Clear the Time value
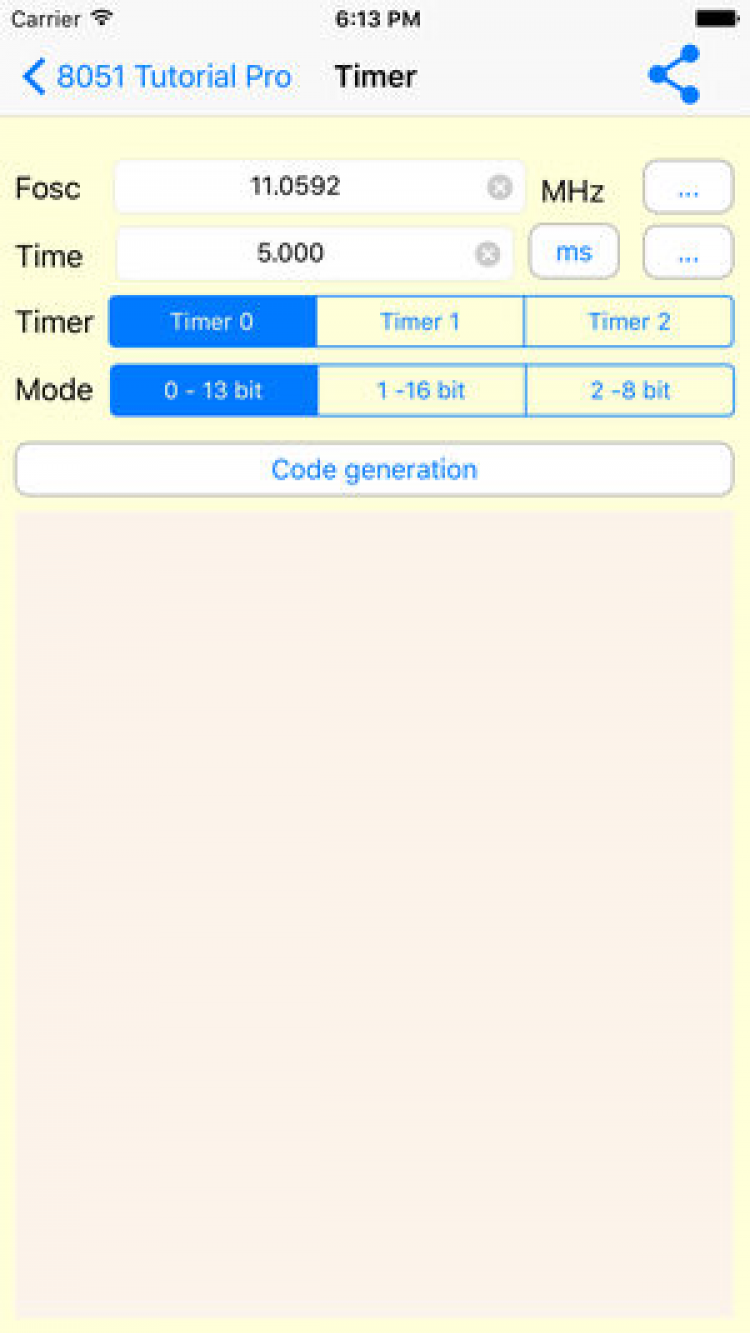 click(487, 254)
